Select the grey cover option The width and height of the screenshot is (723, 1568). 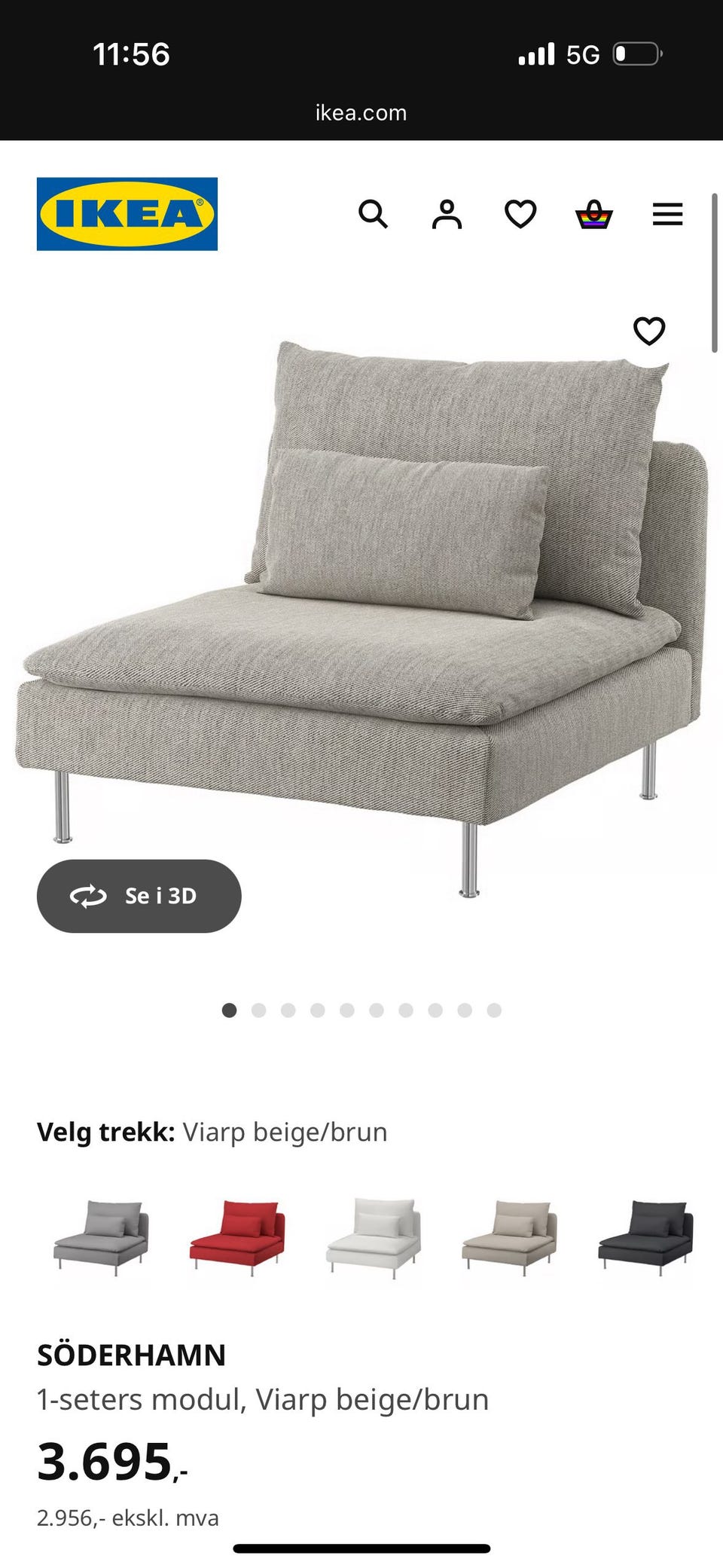[102, 1236]
